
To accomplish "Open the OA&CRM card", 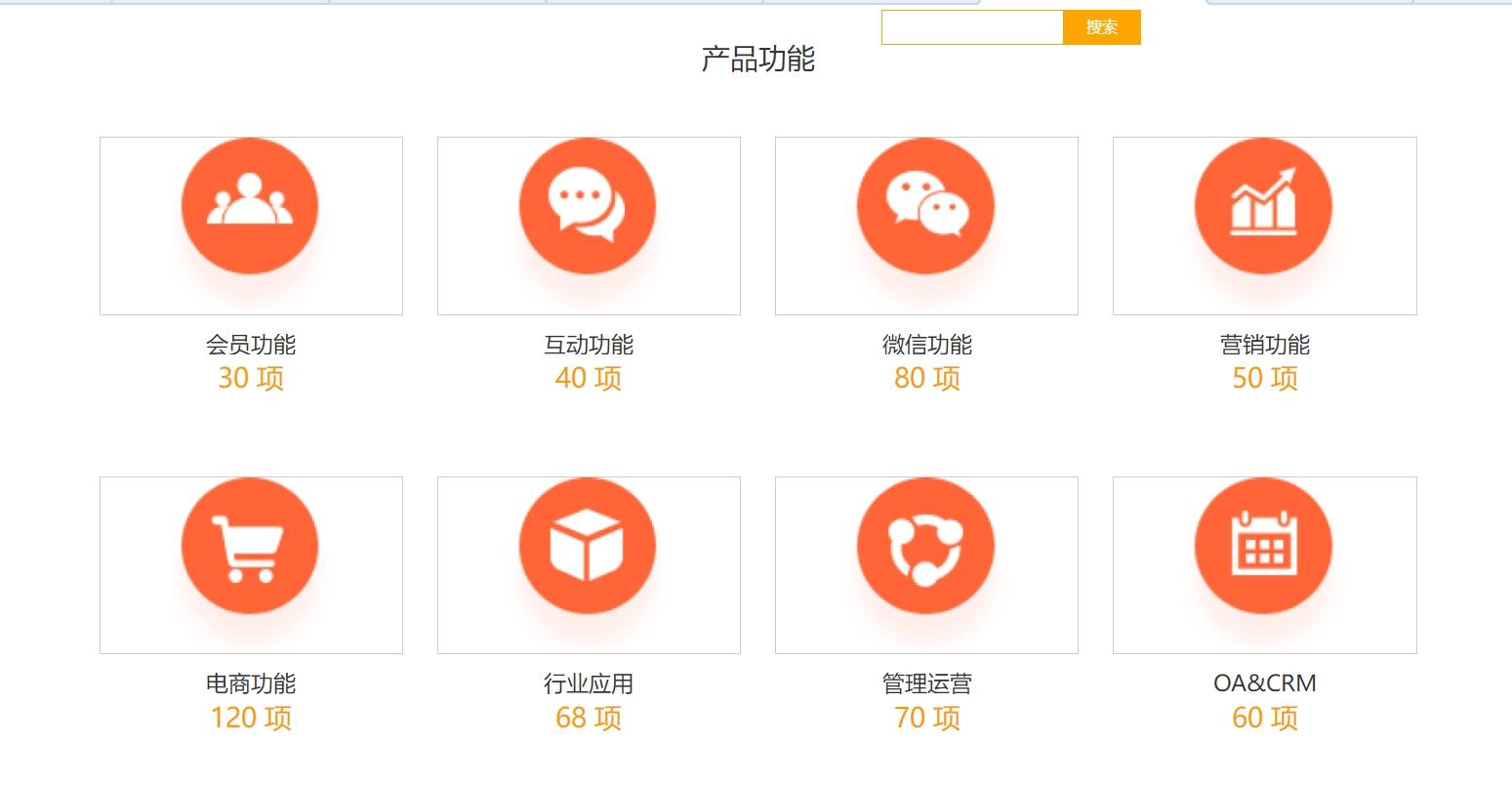I will pos(1264,565).
